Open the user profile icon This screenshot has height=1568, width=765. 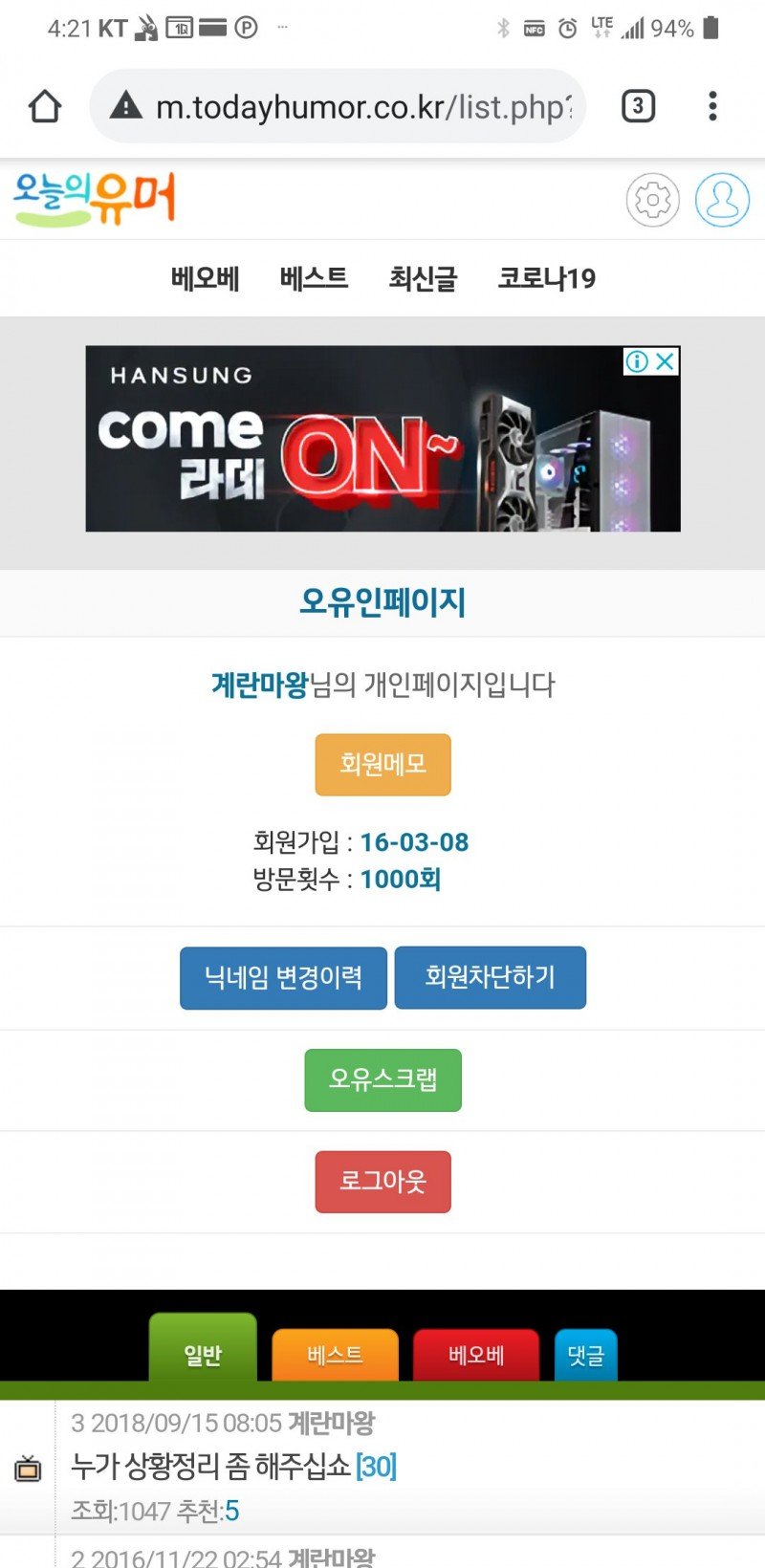(x=722, y=200)
